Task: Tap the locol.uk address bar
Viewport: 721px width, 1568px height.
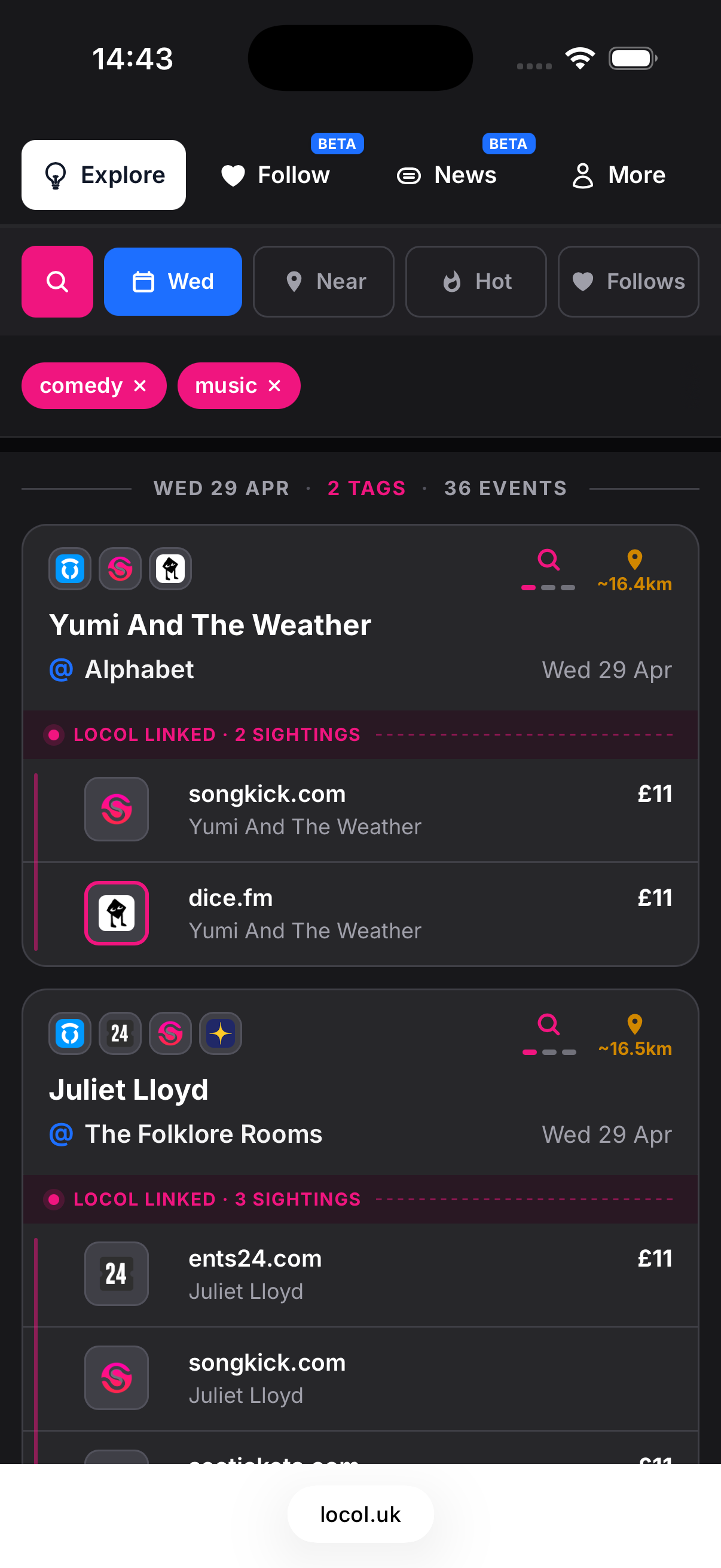Action: click(x=360, y=1514)
